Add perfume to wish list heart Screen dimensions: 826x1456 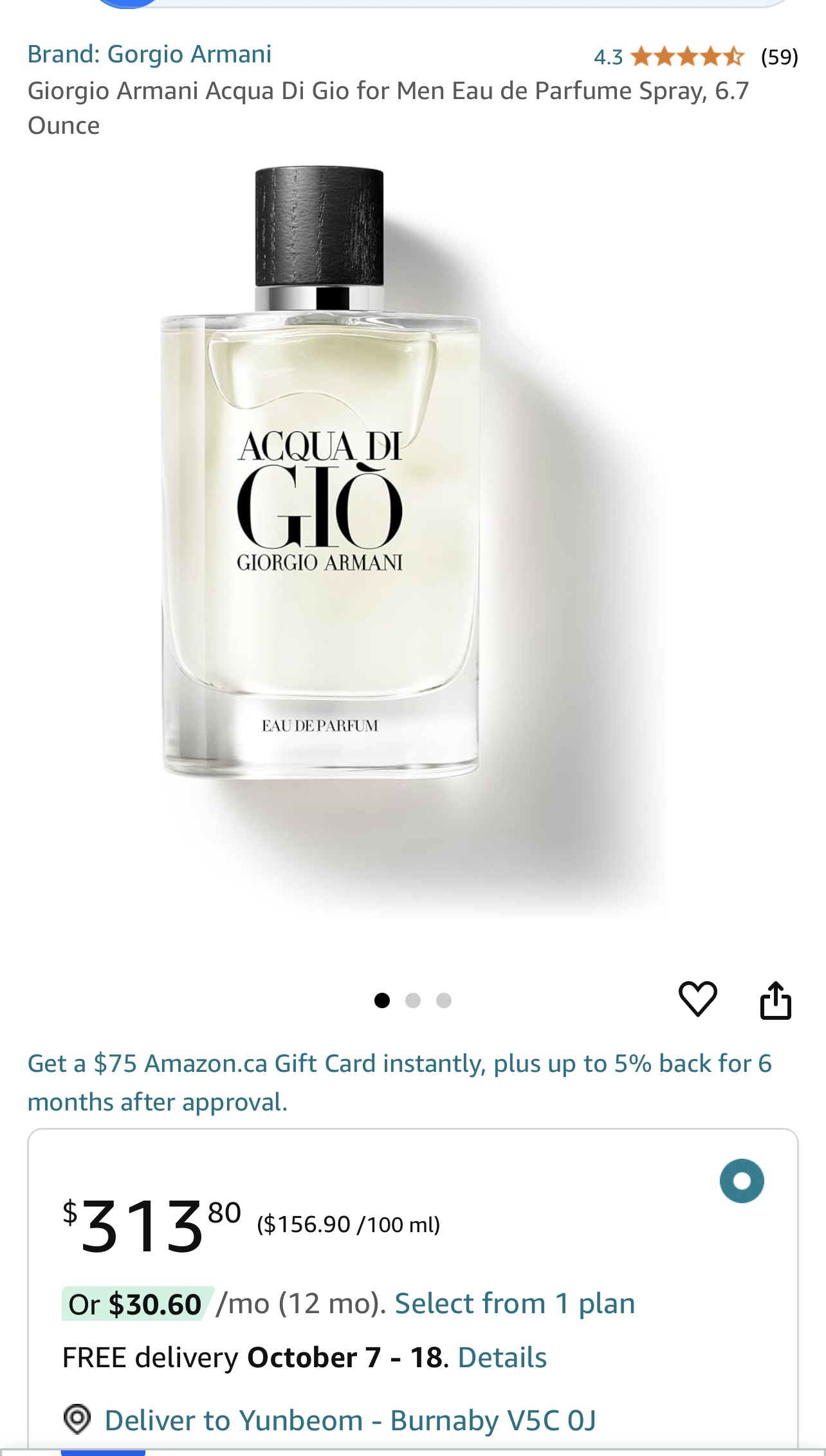[698, 999]
